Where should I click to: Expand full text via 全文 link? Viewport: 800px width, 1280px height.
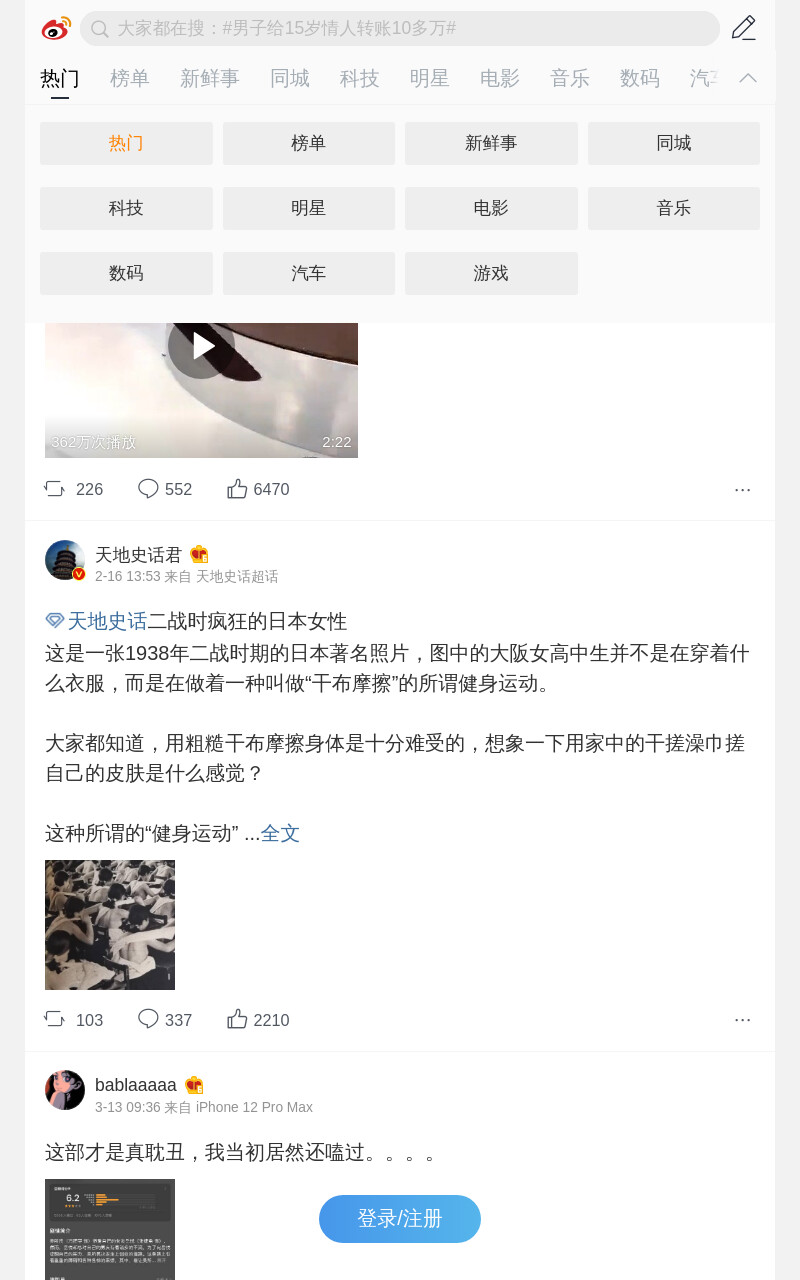tap(280, 833)
